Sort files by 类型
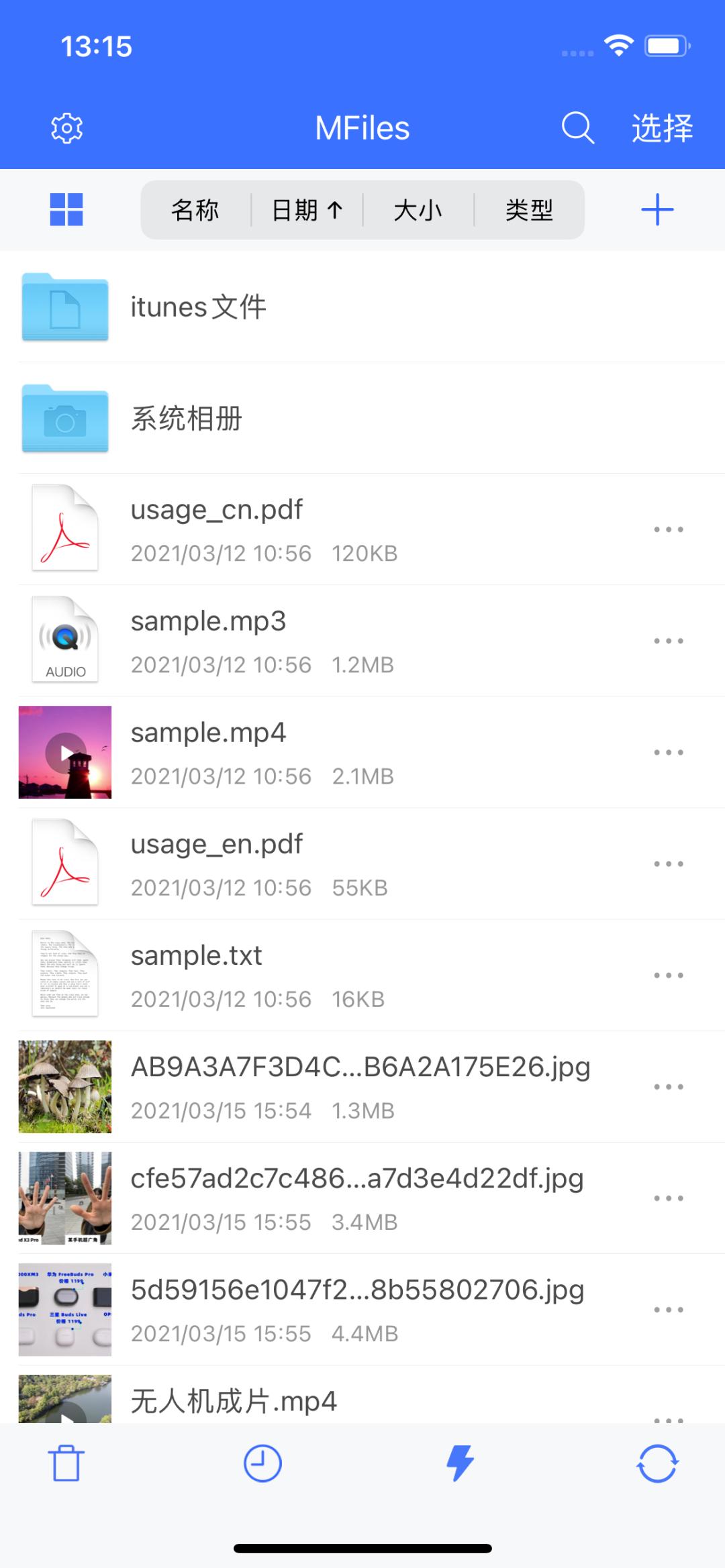Screen dimensions: 725x1568 [529, 210]
